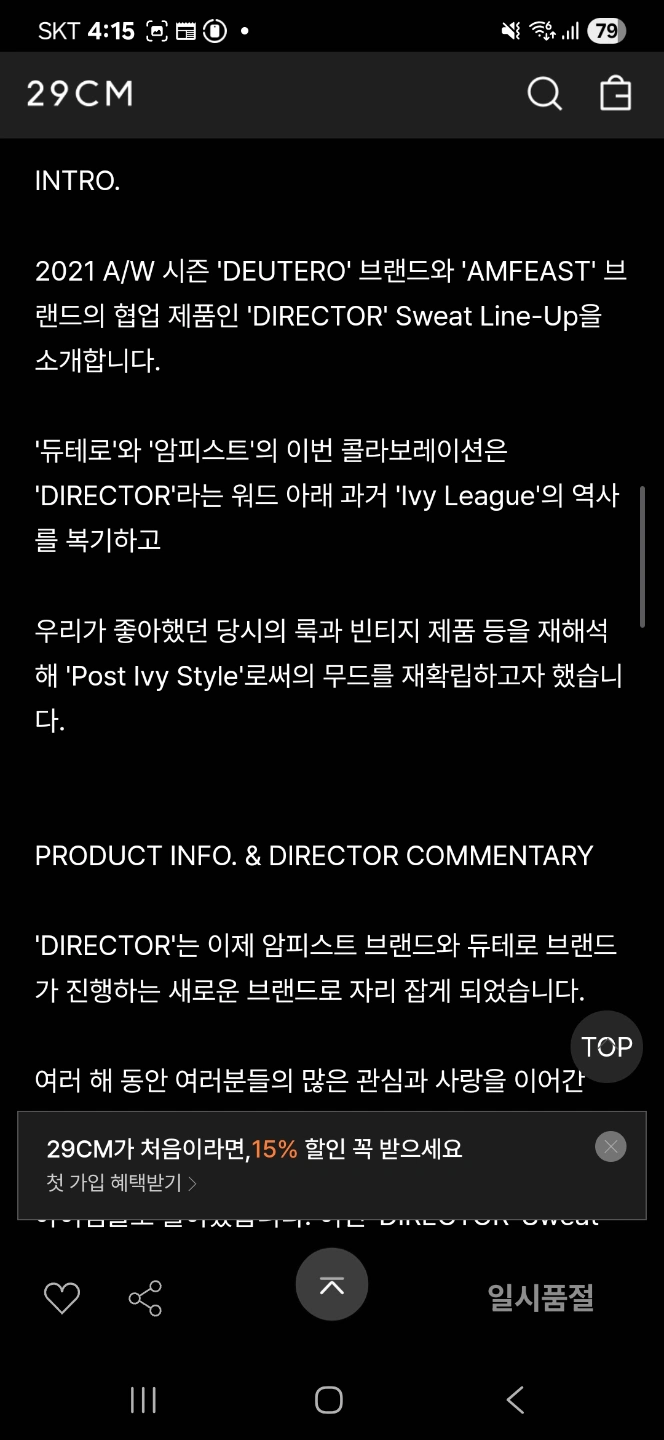This screenshot has height=1440, width=664.
Task: Go to the 29CM home logo
Action: point(80,94)
